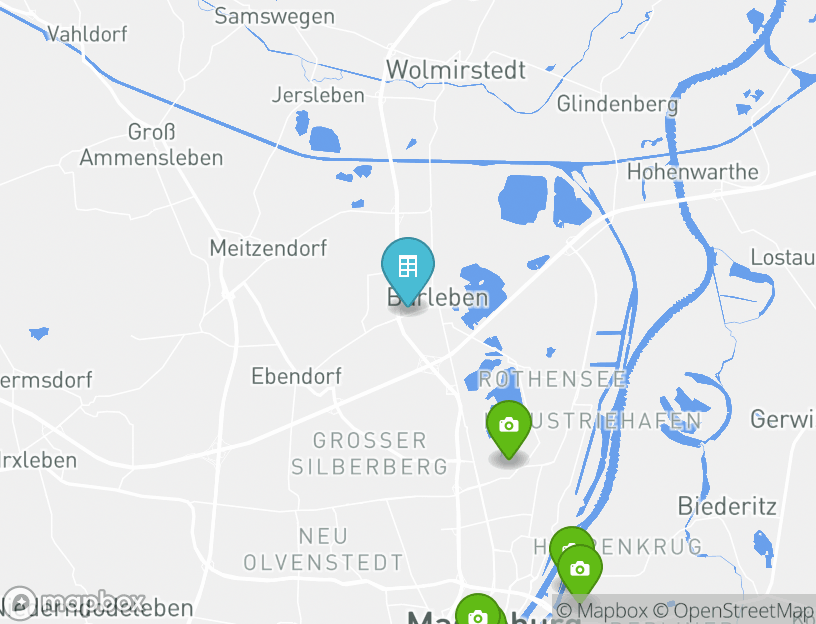This screenshot has width=816, height=624.
Task: Open the blue building marker at Barleben
Action: [x=408, y=267]
